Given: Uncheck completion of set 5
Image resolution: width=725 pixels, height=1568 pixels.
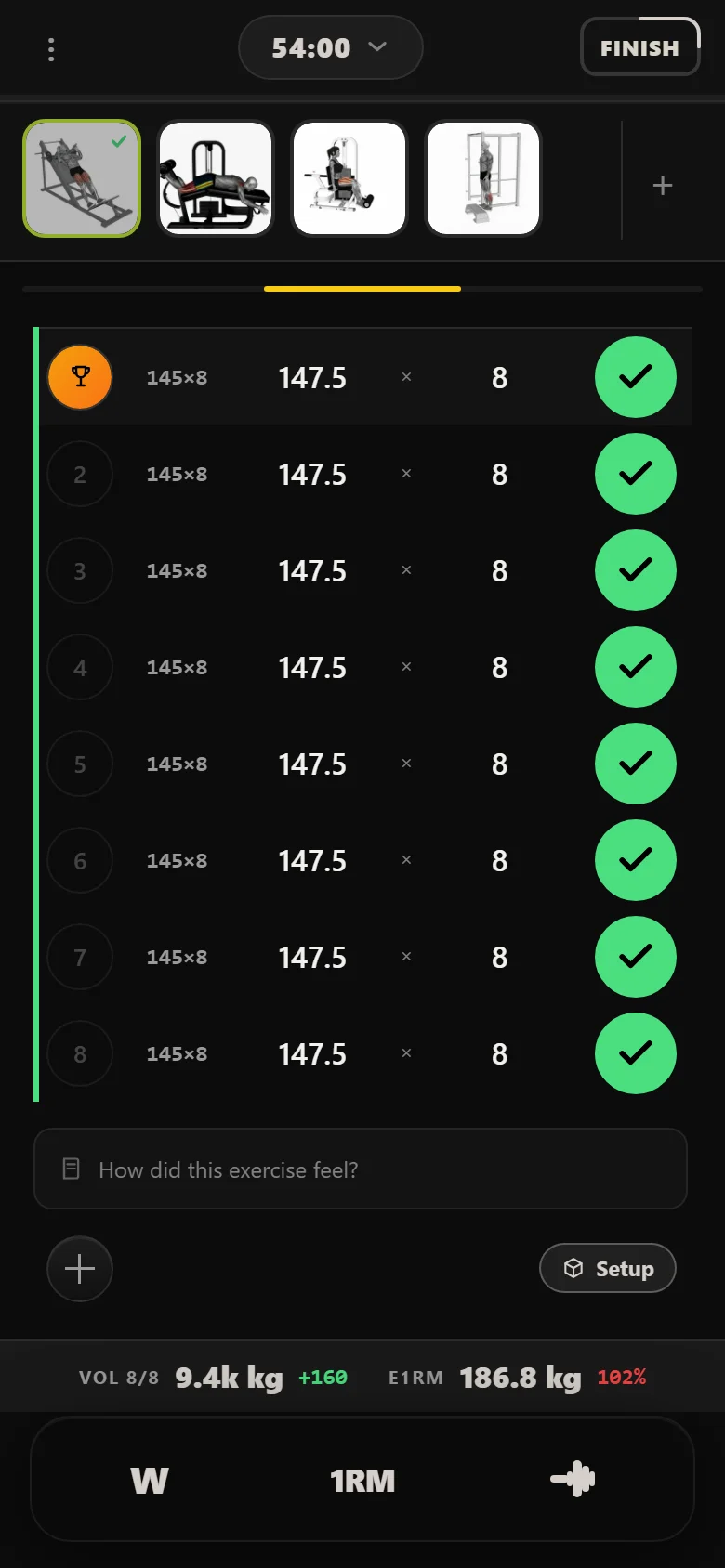Looking at the screenshot, I should pyautogui.click(x=636, y=764).
